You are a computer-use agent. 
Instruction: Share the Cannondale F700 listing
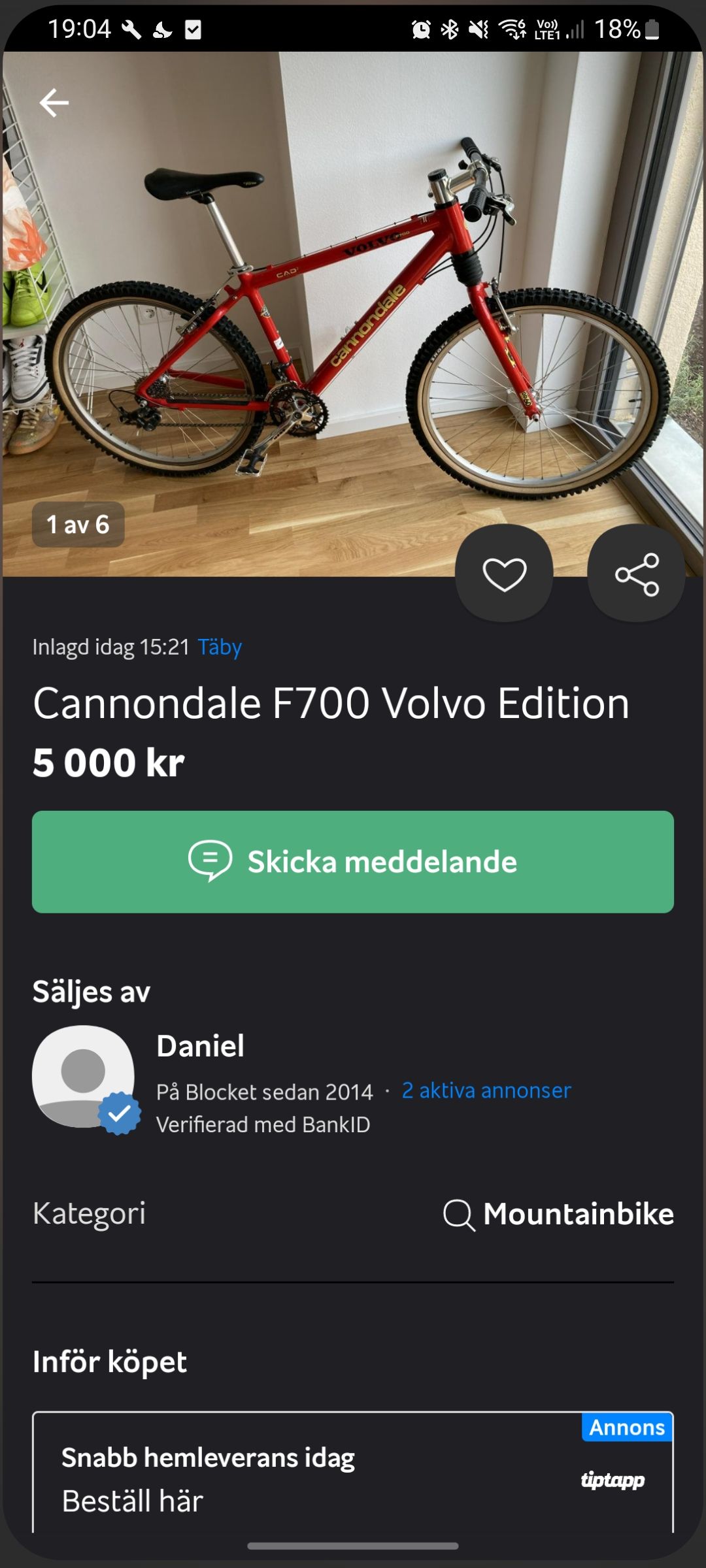coord(637,574)
